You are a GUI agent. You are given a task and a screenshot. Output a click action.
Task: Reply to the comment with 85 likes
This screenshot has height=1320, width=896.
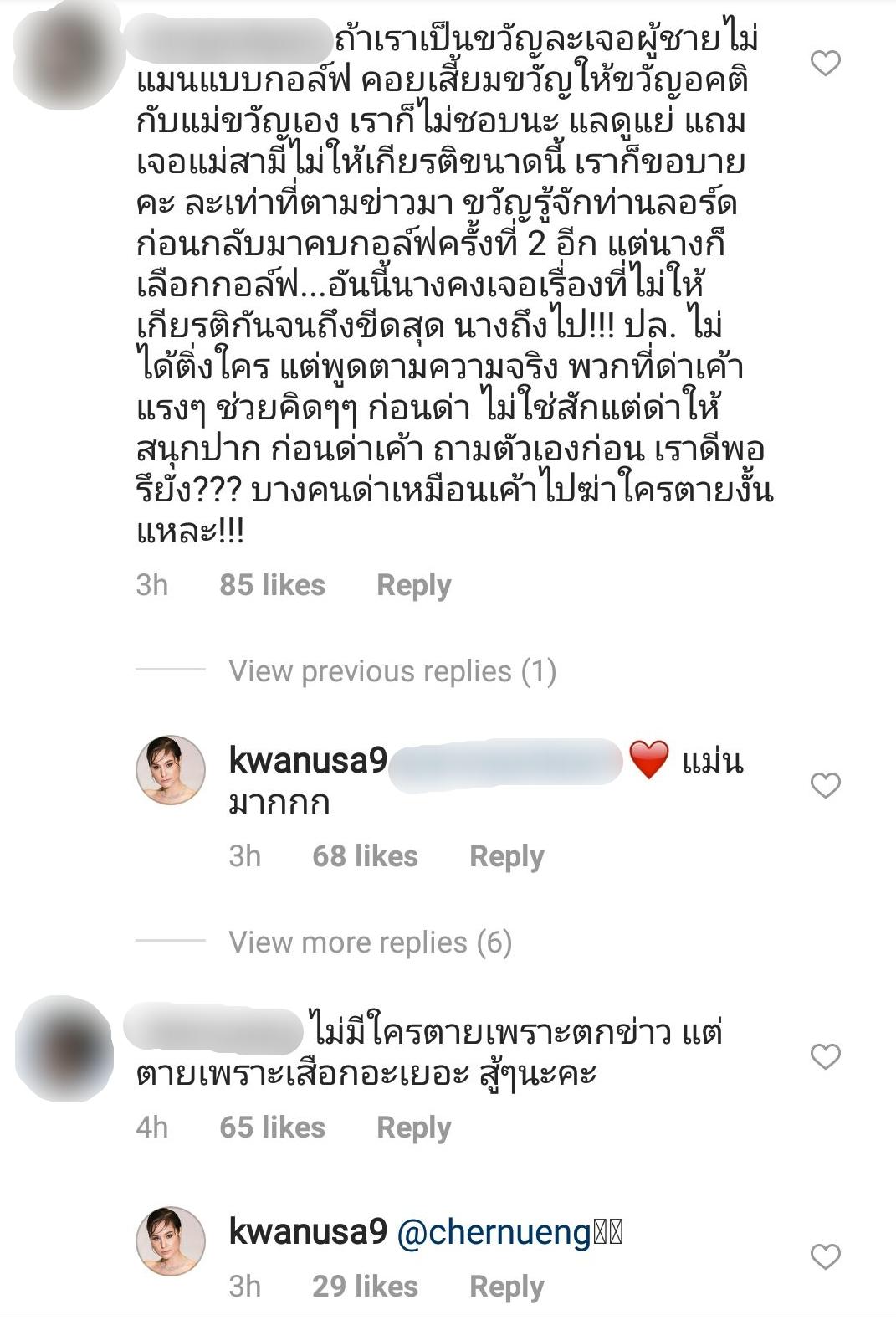pos(413,585)
